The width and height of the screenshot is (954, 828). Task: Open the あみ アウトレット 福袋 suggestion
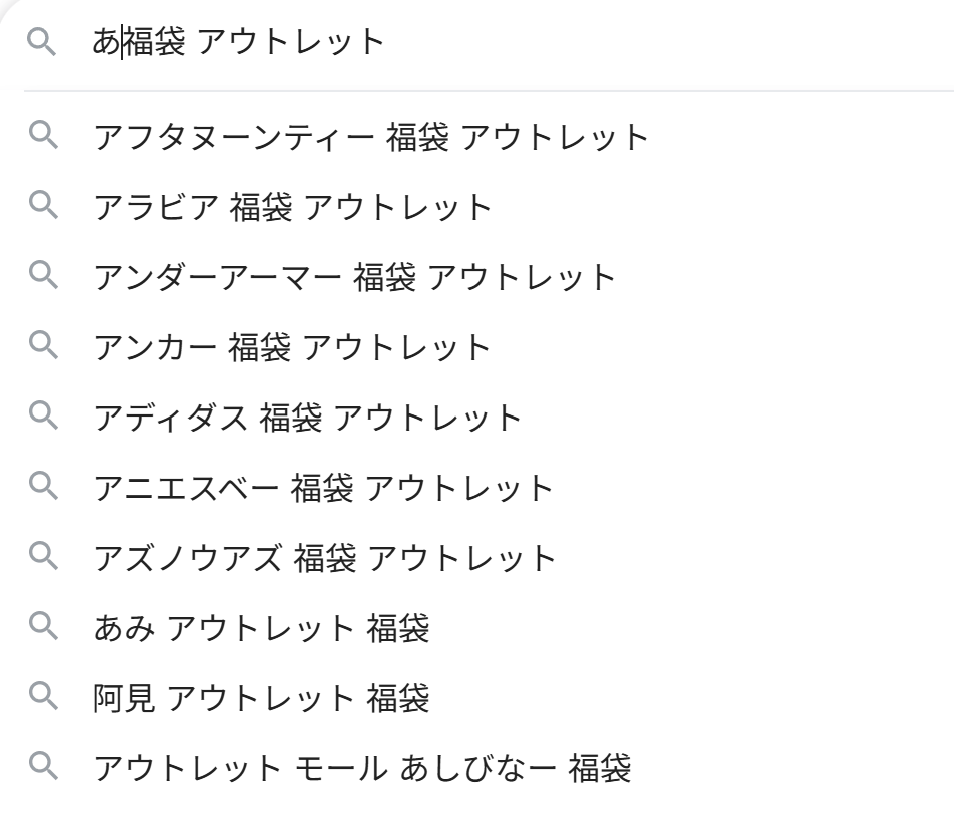pos(261,628)
